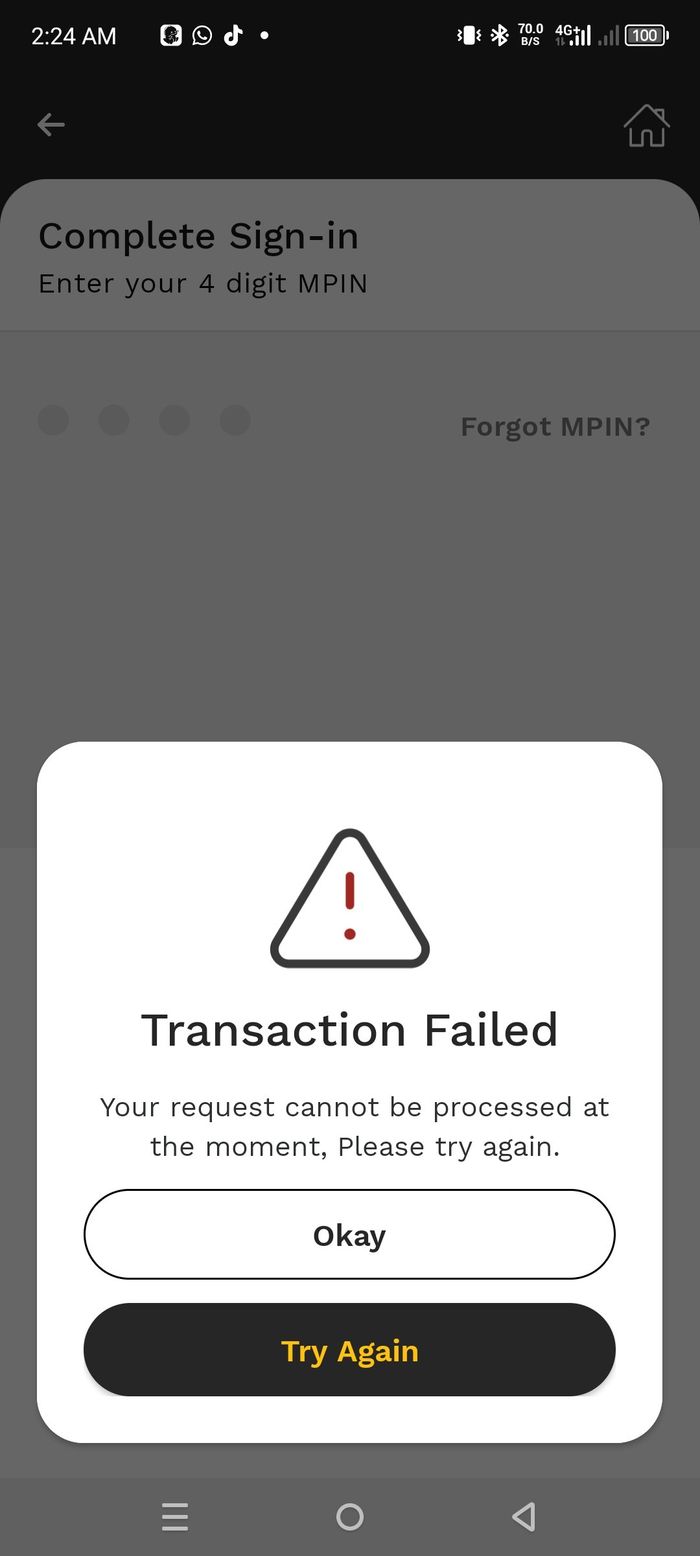The height and width of the screenshot is (1556, 700).
Task: Open recent apps from the navigation bar
Action: pos(175,1517)
